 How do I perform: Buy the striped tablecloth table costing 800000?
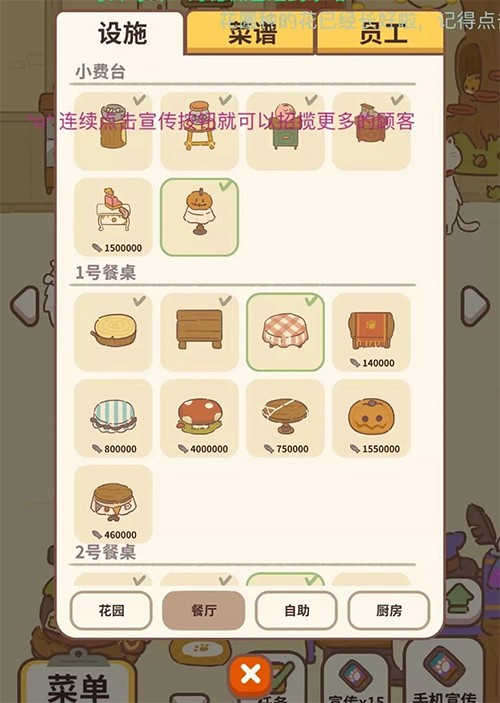pyautogui.click(x=113, y=418)
